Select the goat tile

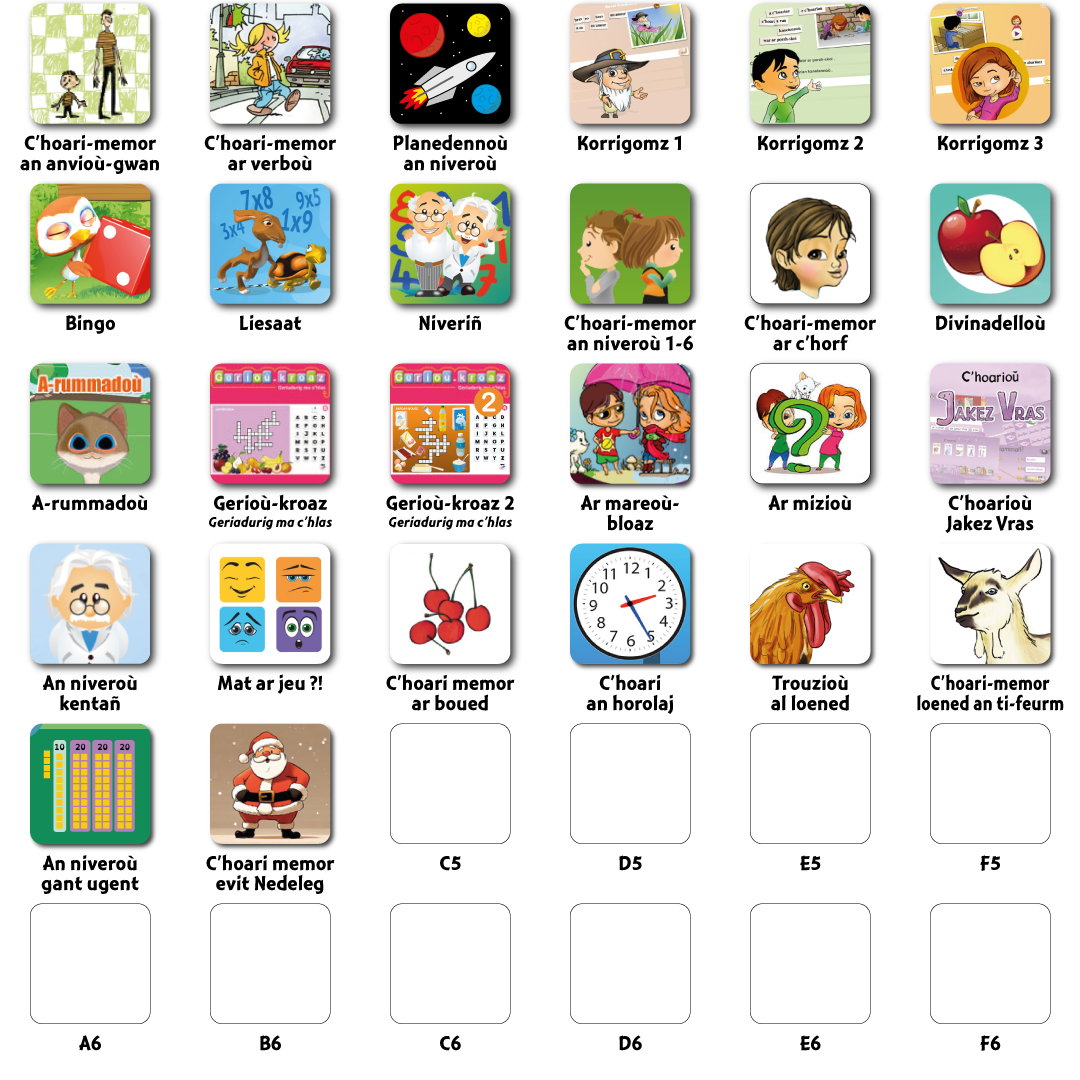pyautogui.click(x=990, y=603)
